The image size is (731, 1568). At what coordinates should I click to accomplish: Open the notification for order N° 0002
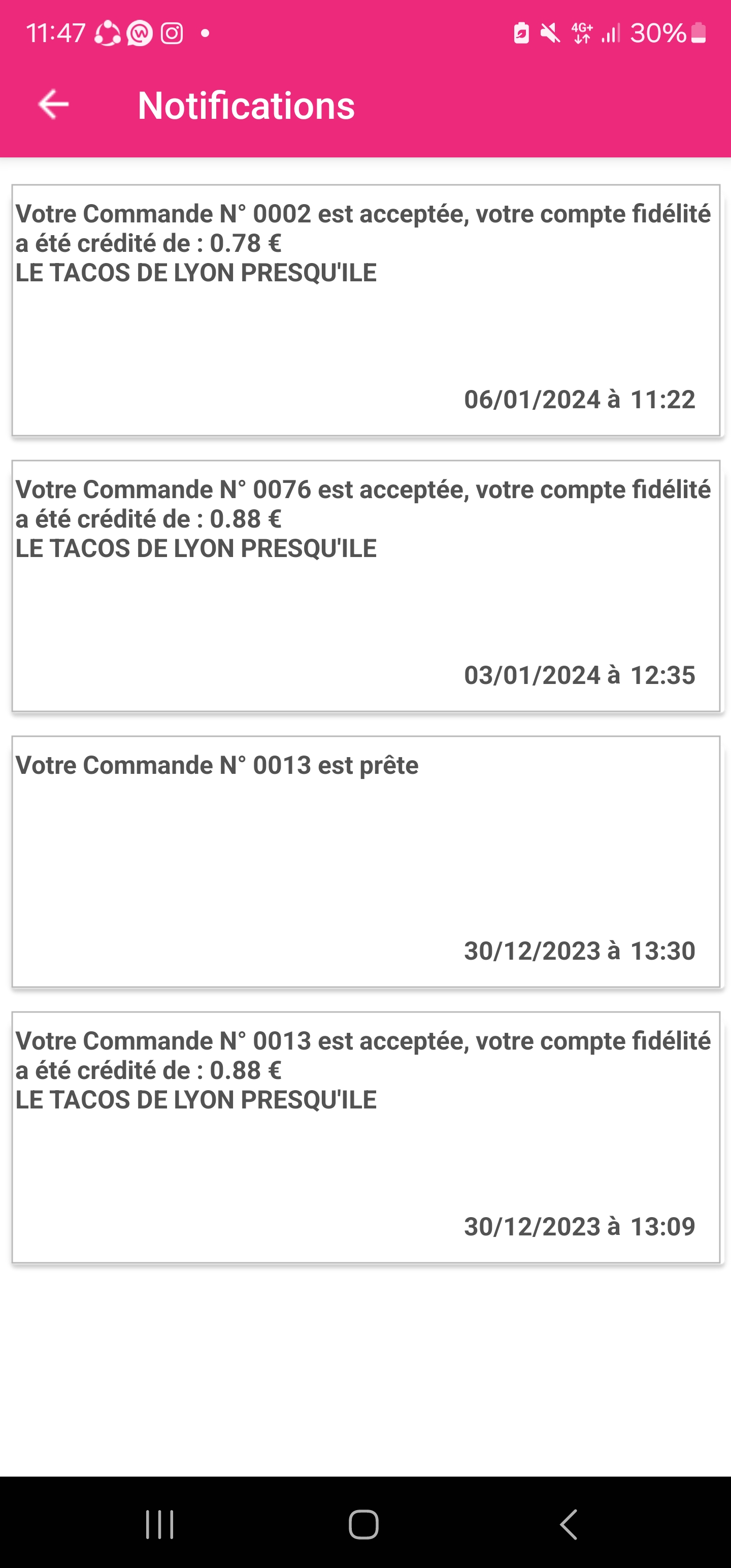(x=365, y=310)
